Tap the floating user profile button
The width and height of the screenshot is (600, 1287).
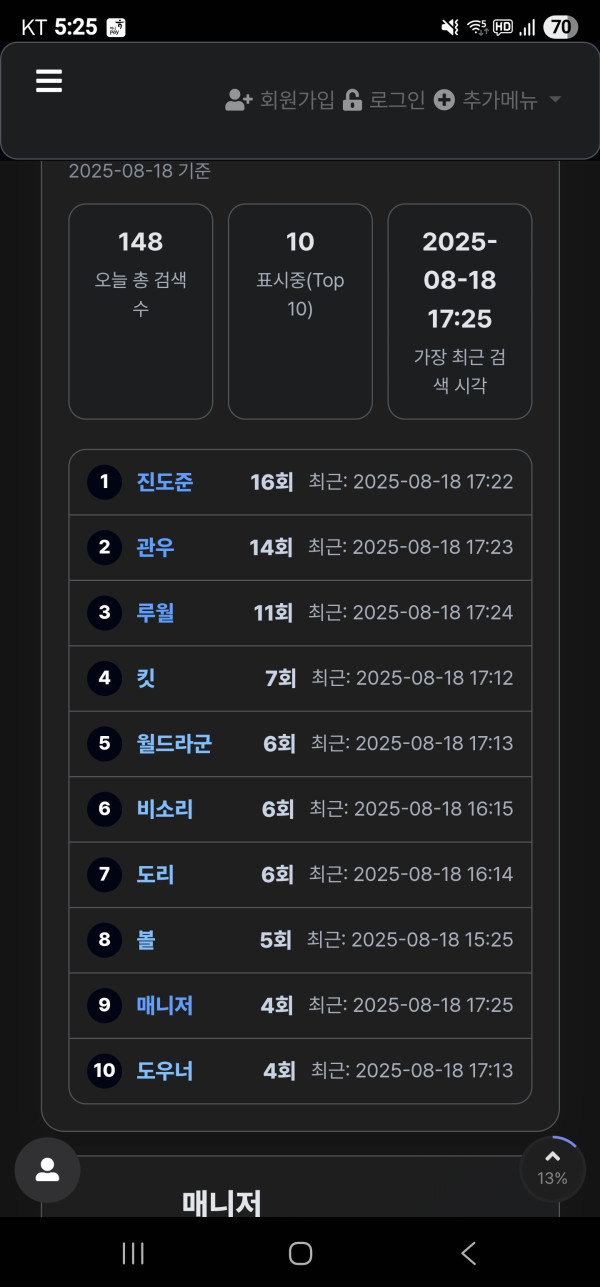(x=47, y=1170)
